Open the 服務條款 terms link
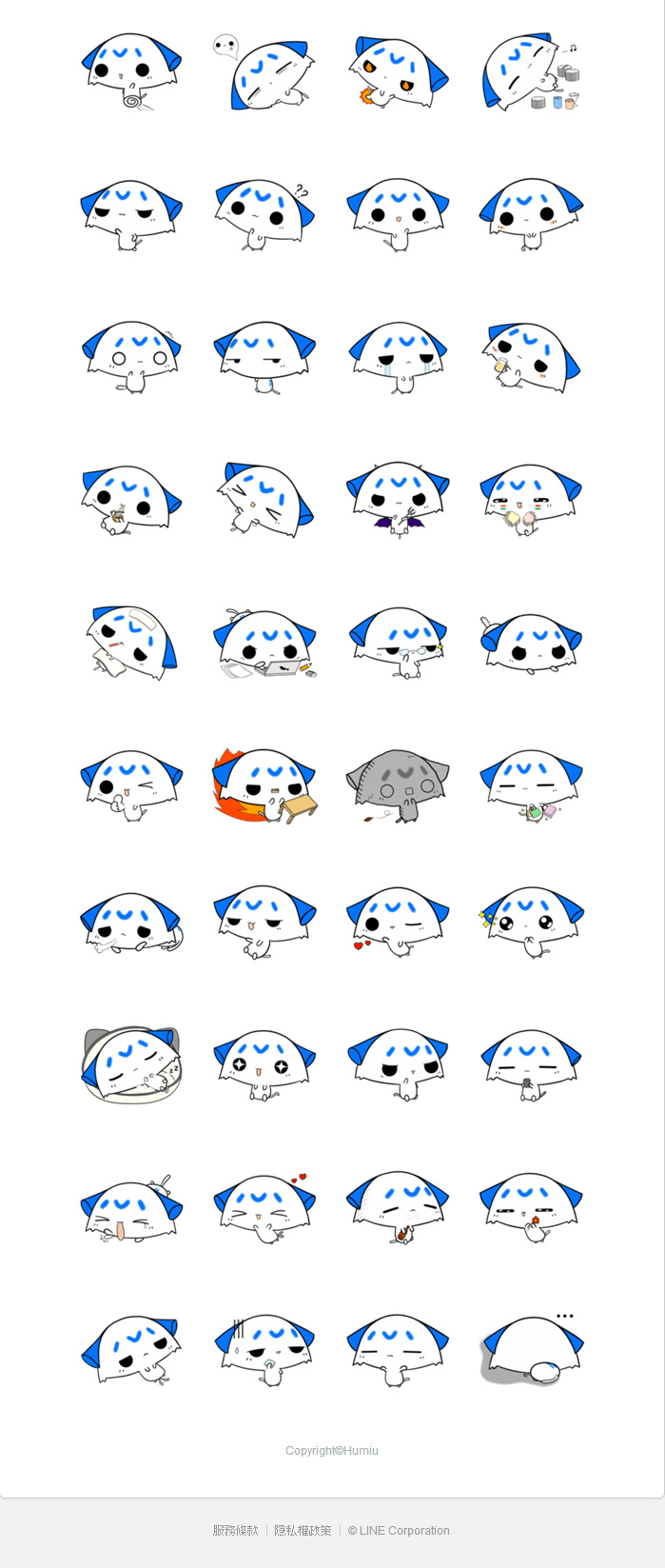 pyautogui.click(x=235, y=1531)
